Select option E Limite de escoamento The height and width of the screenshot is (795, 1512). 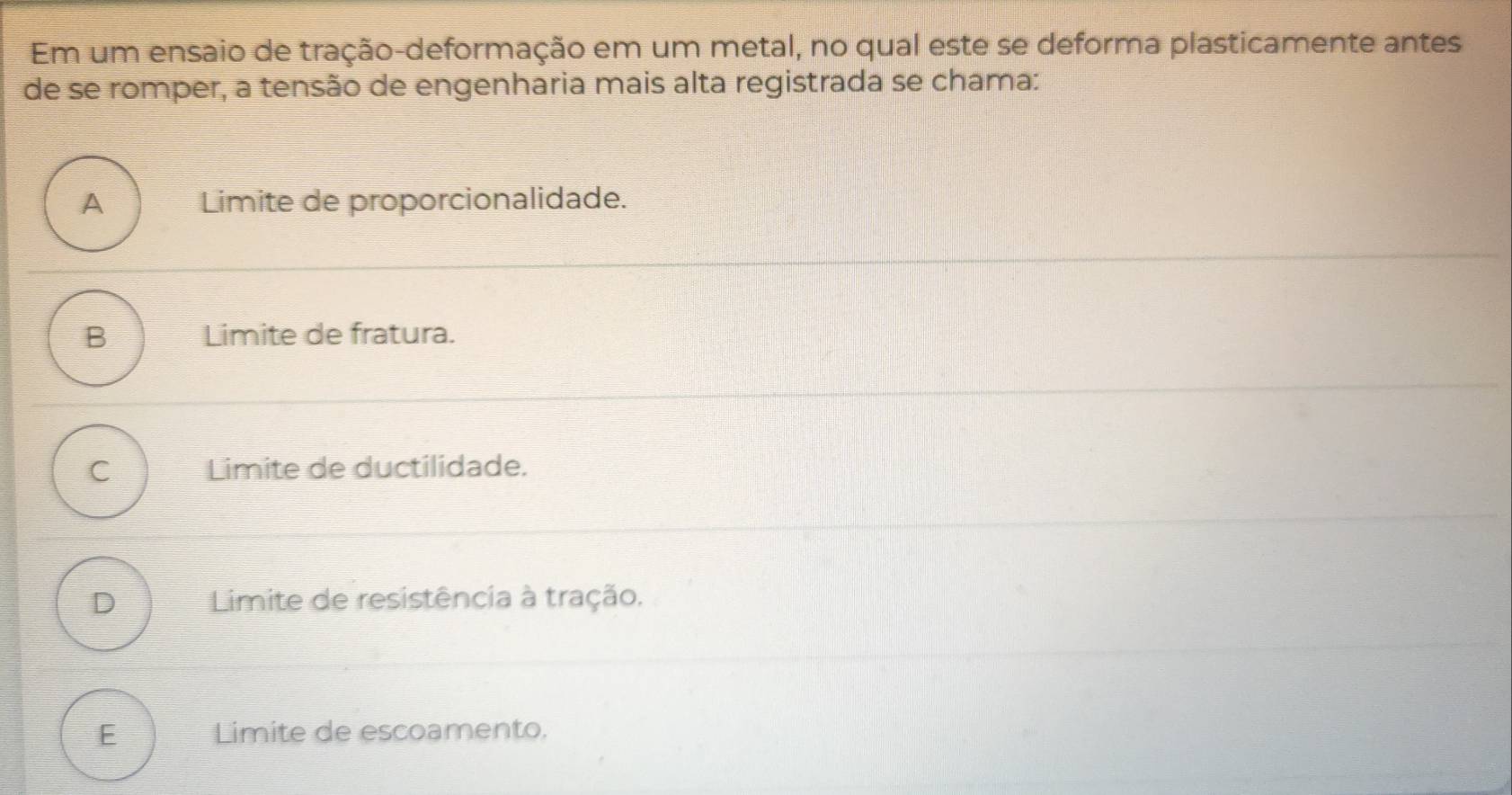[x=108, y=734]
